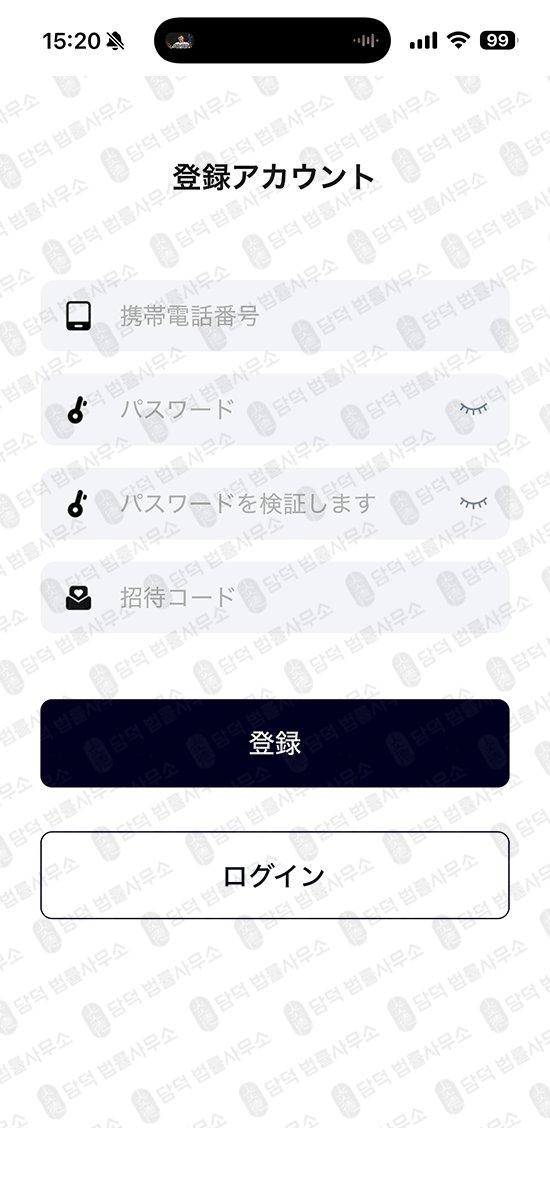This screenshot has height=1195, width=550.
Task: Focus the 携帯電話番号 phone number field
Action: 274,316
